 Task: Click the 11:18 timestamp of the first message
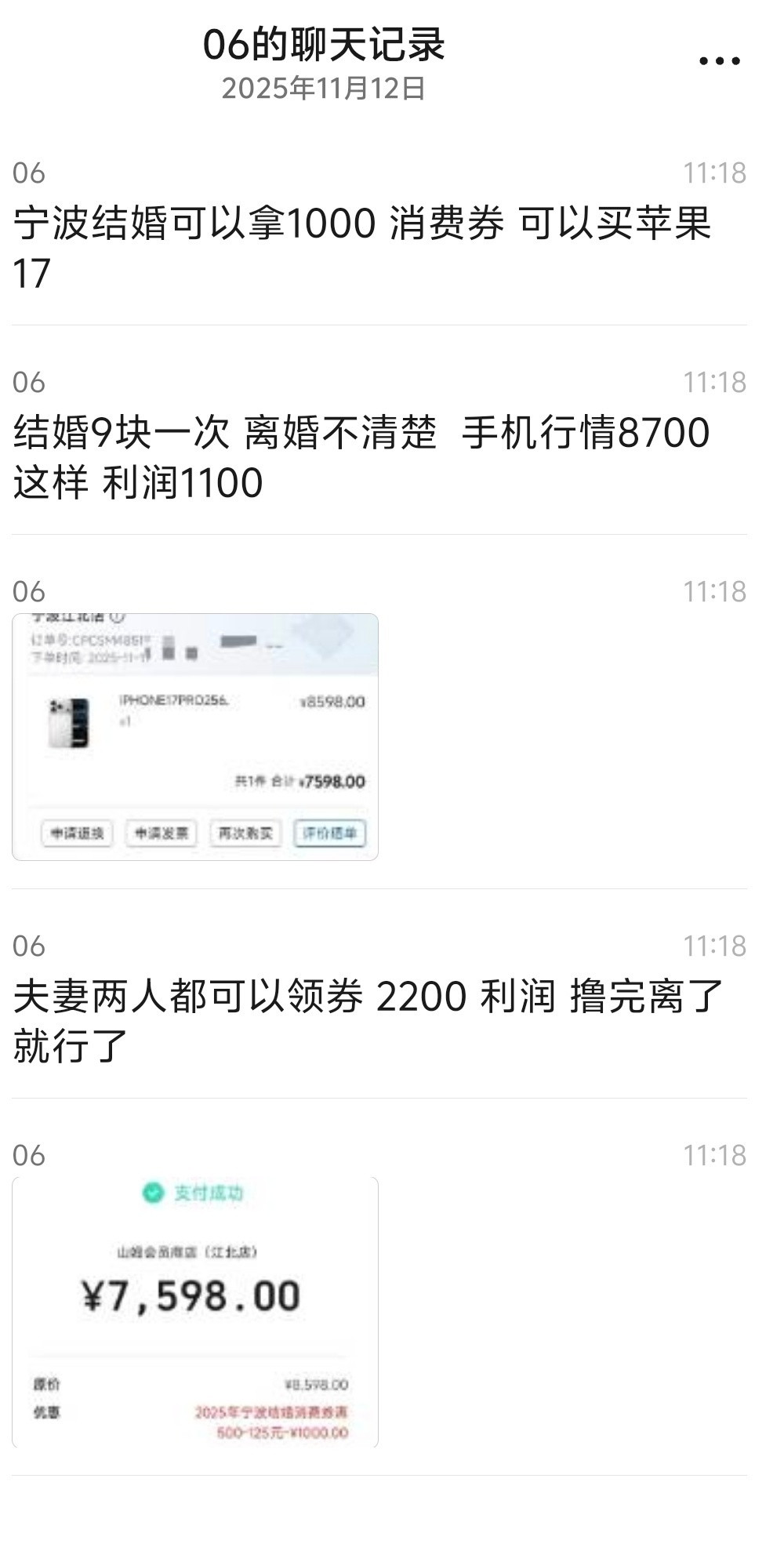(x=715, y=169)
